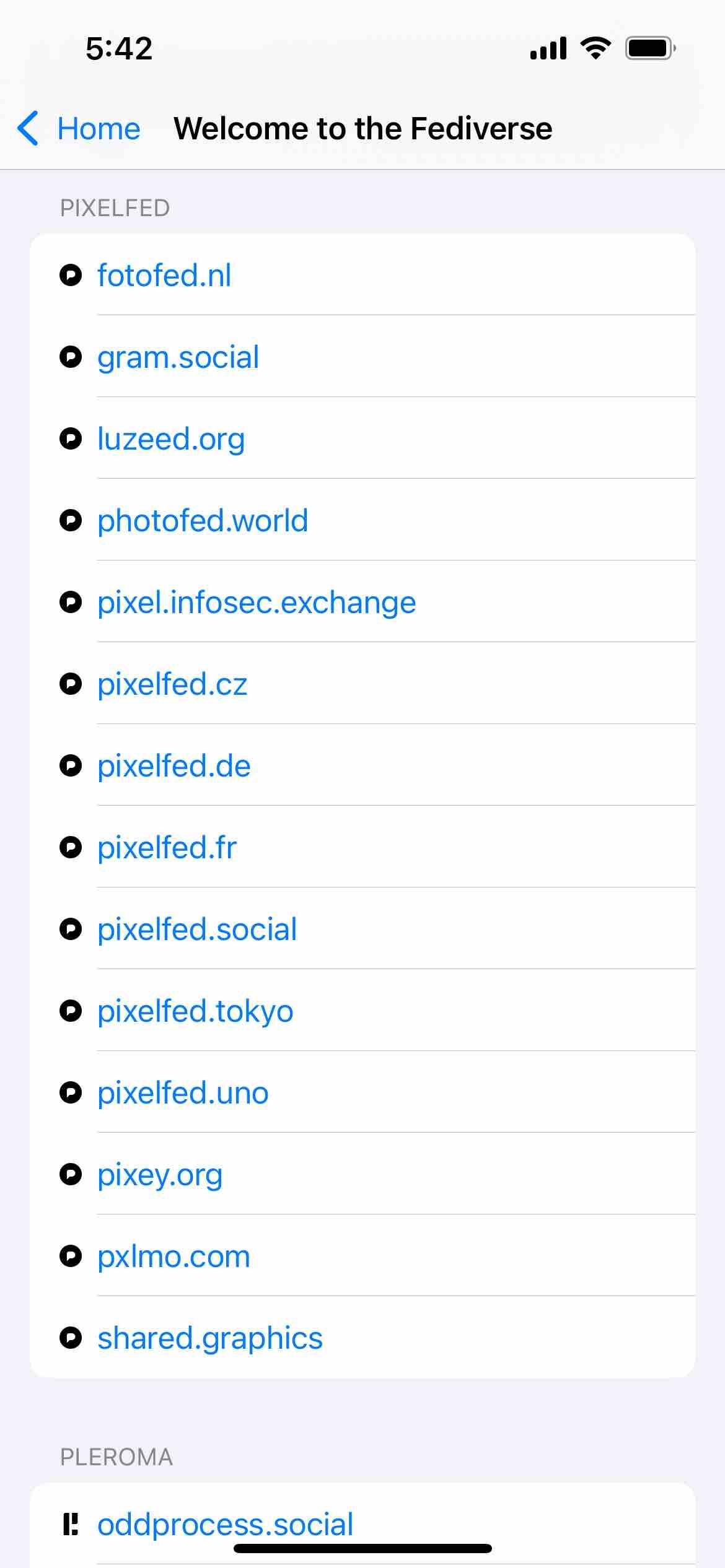Select pixelfed.de
725x1568 pixels.
tap(362, 765)
